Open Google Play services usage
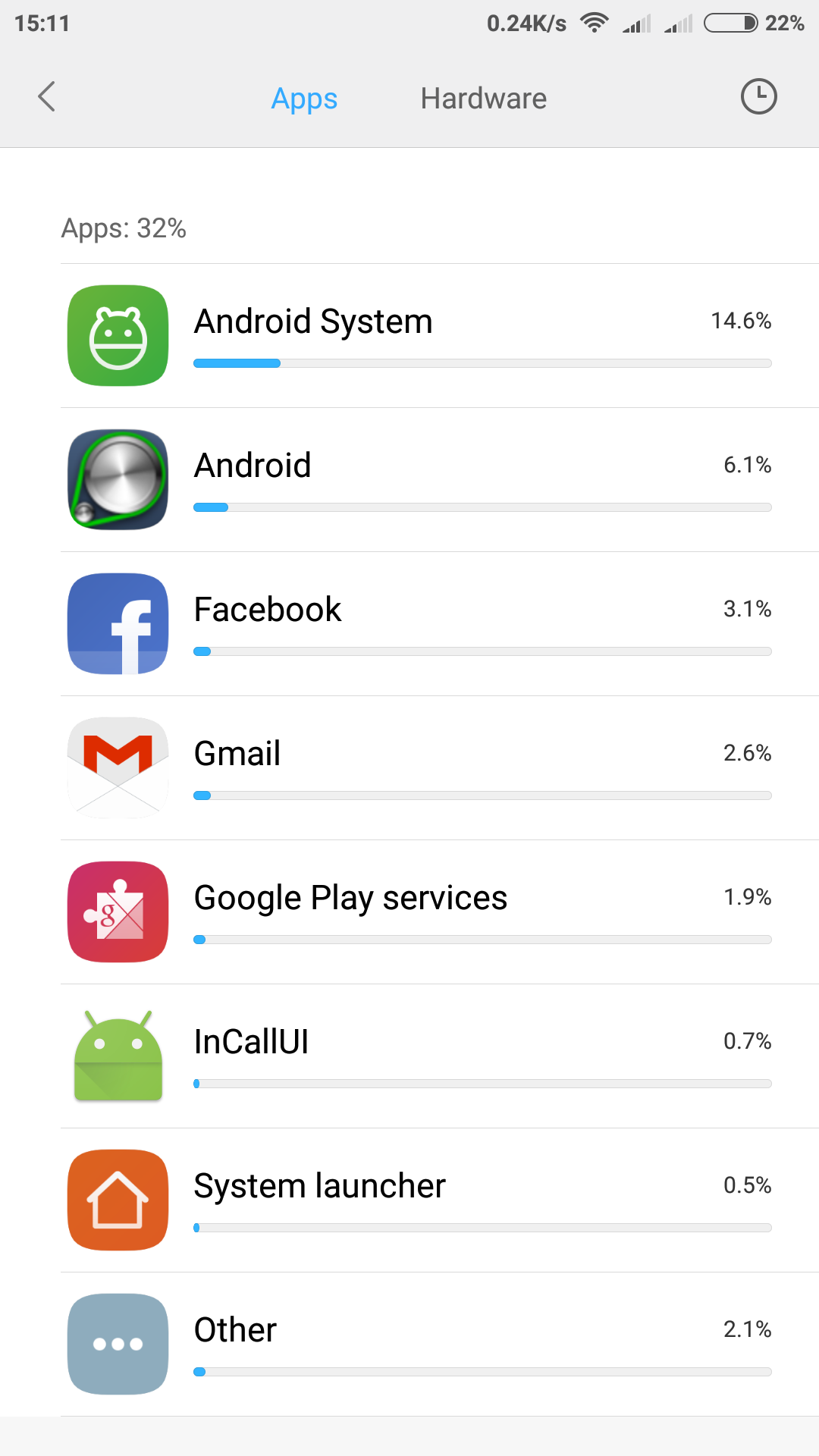 coord(440,912)
